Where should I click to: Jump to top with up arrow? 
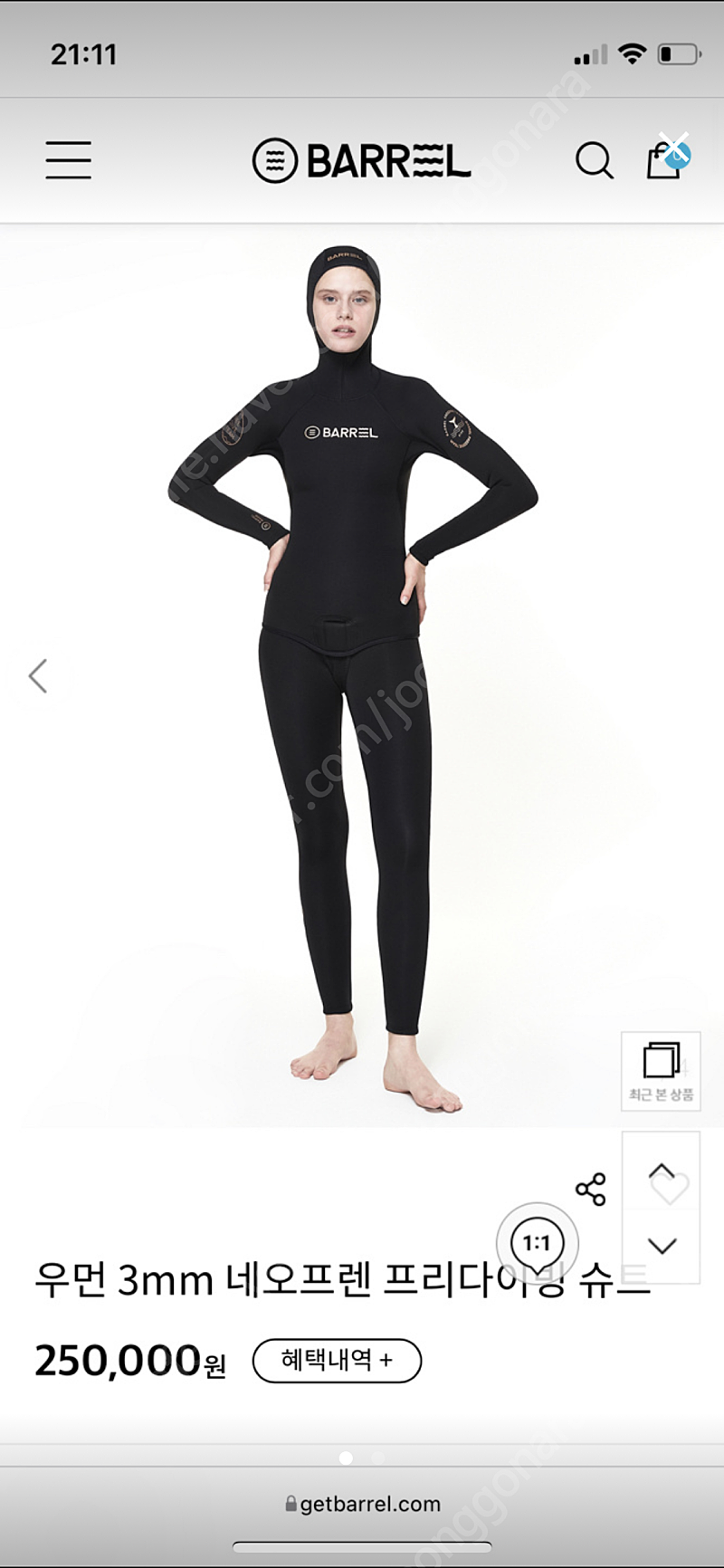pyautogui.click(x=662, y=1172)
